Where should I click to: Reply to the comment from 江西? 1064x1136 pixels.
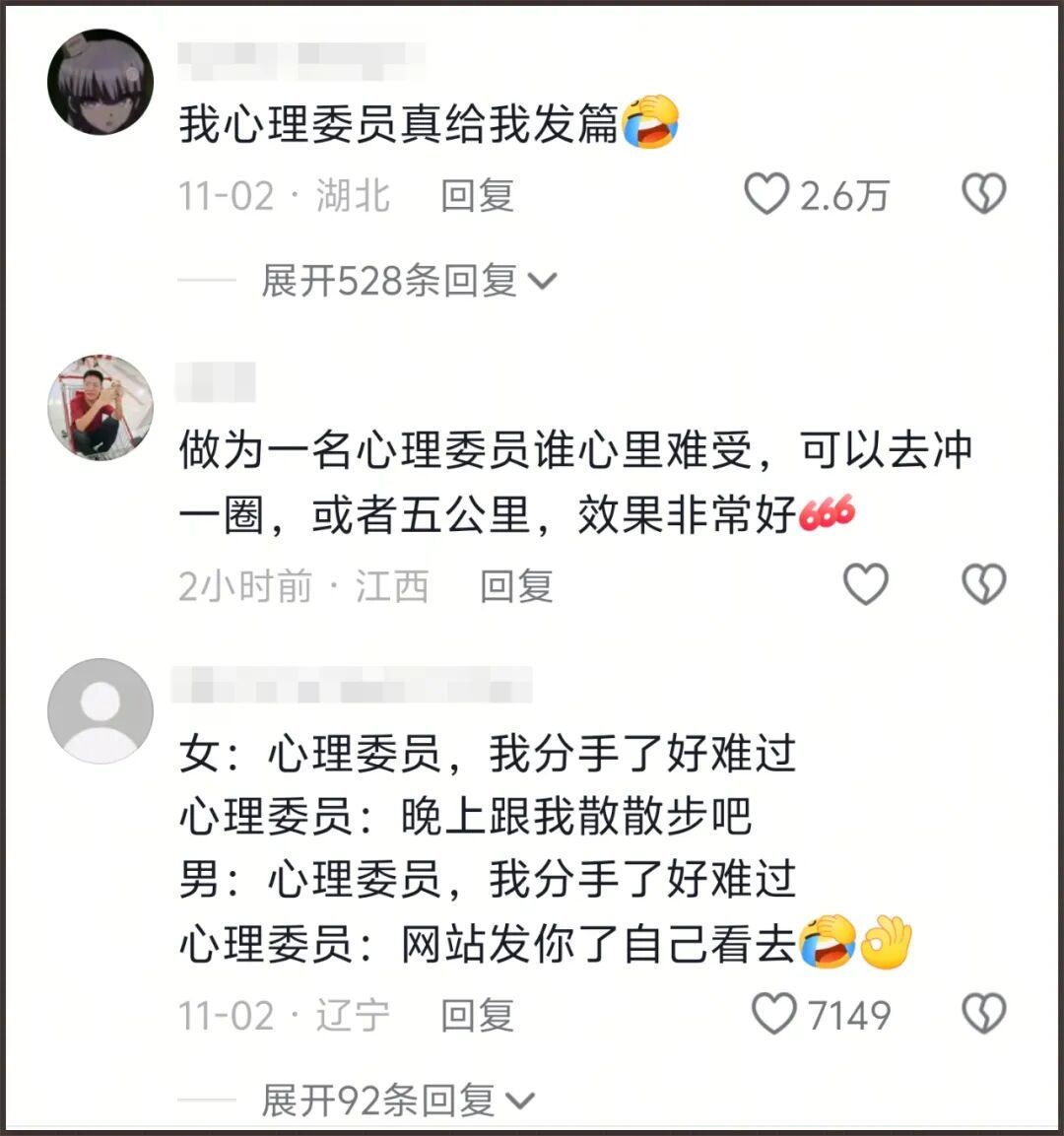(x=516, y=586)
